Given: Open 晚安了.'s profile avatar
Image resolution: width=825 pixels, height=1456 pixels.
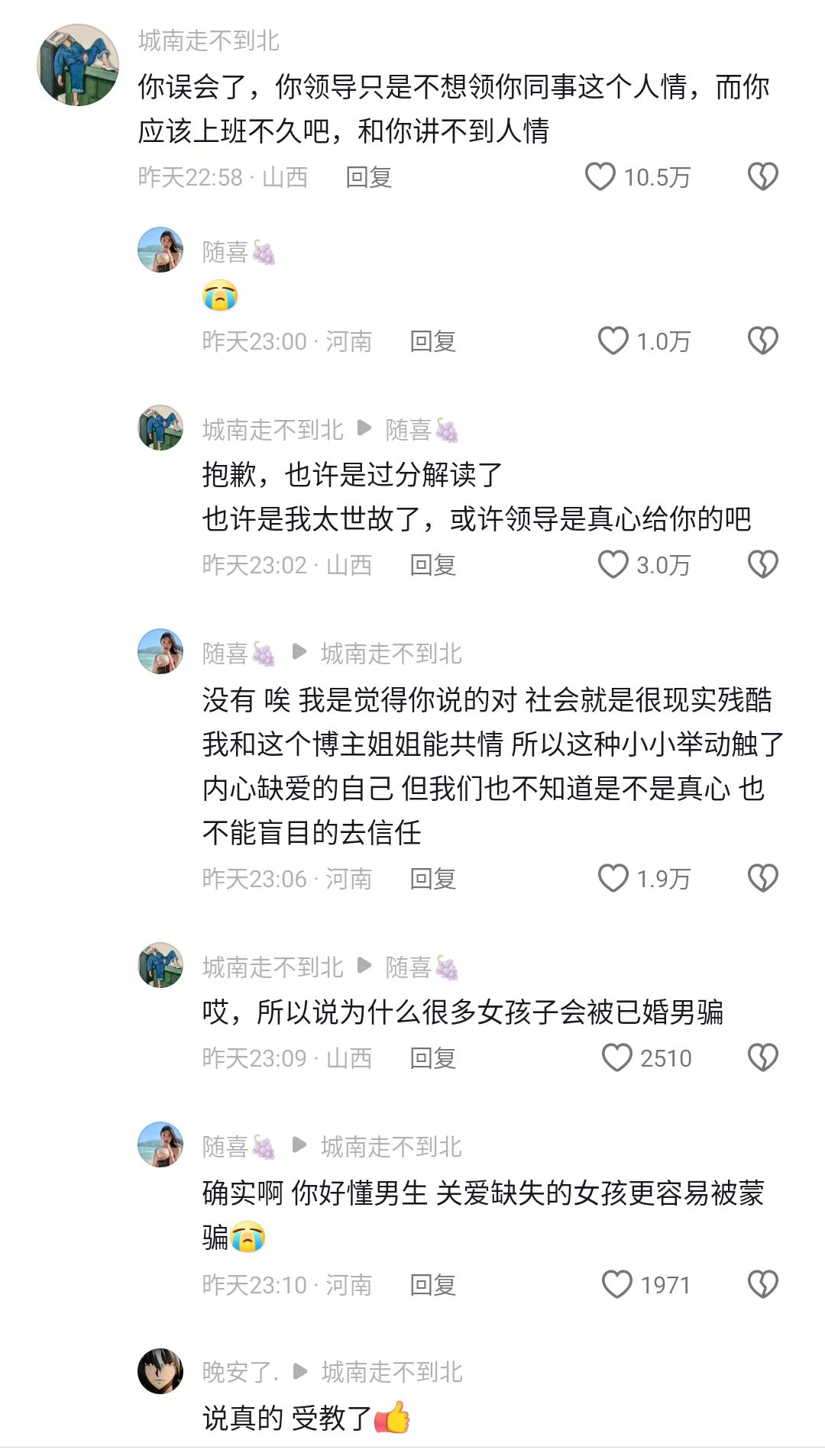Looking at the screenshot, I should (x=160, y=1371).
